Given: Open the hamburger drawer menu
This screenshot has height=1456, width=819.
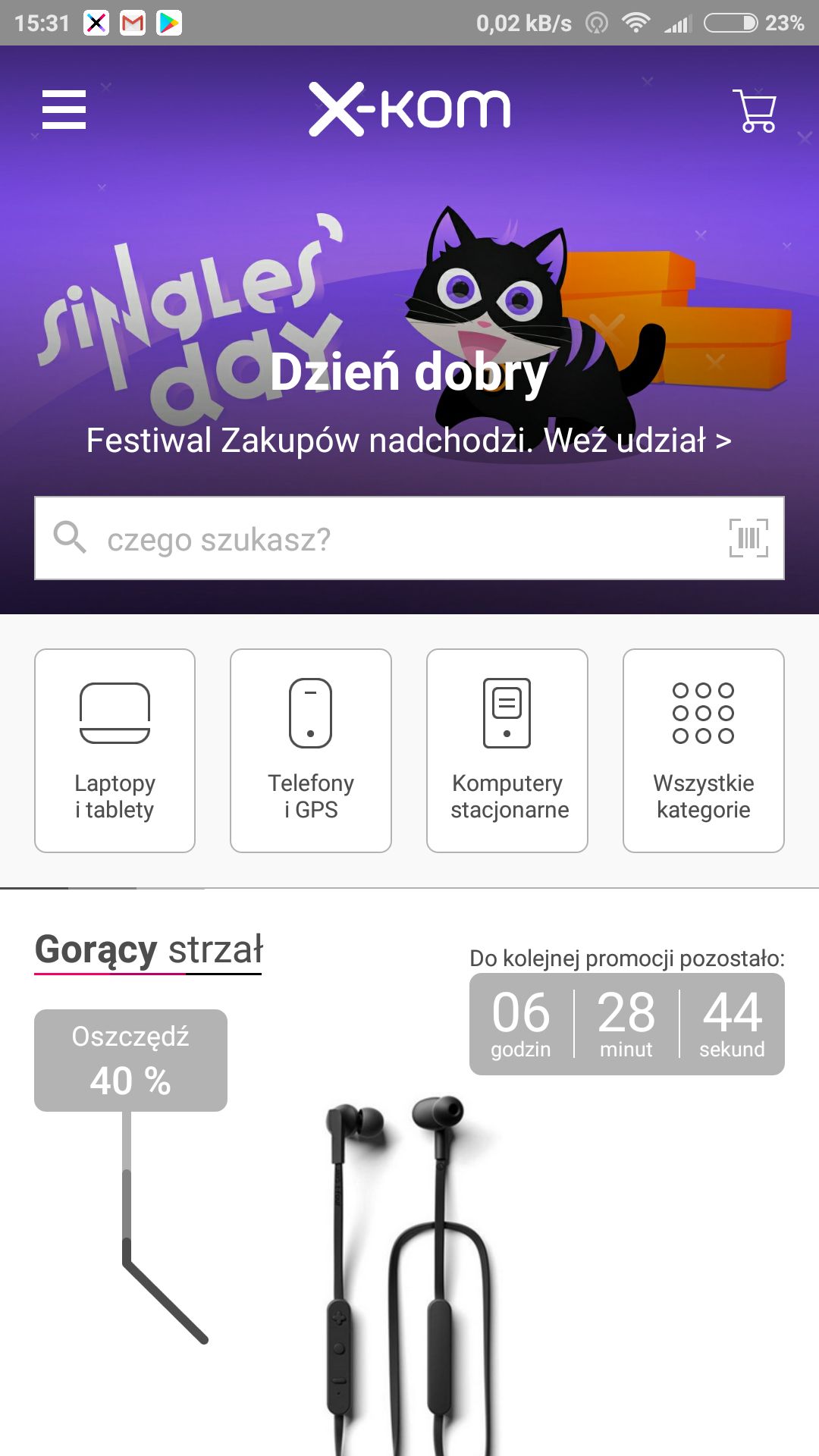Looking at the screenshot, I should pos(64,110).
